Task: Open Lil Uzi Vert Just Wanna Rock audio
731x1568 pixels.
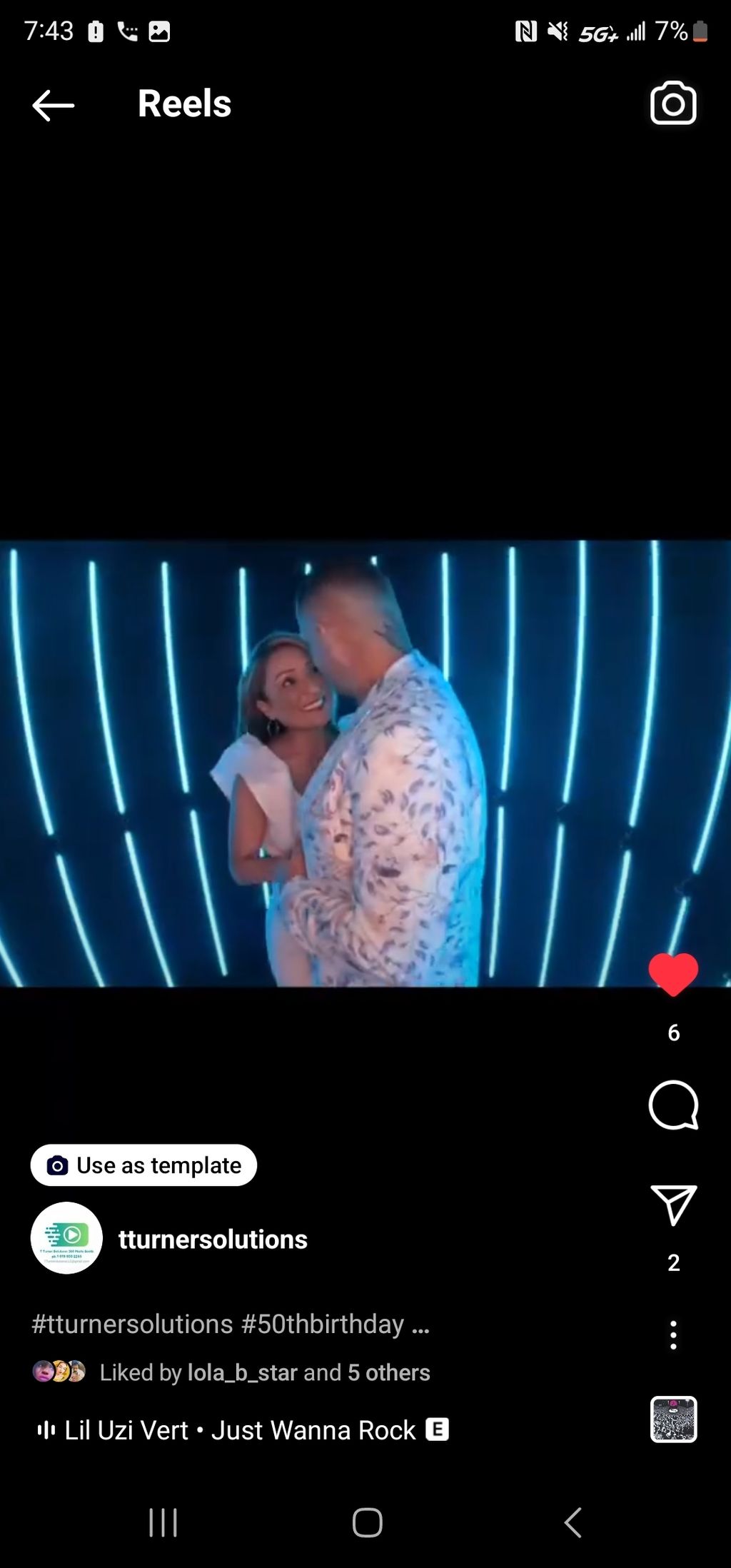Action: coord(240,1430)
